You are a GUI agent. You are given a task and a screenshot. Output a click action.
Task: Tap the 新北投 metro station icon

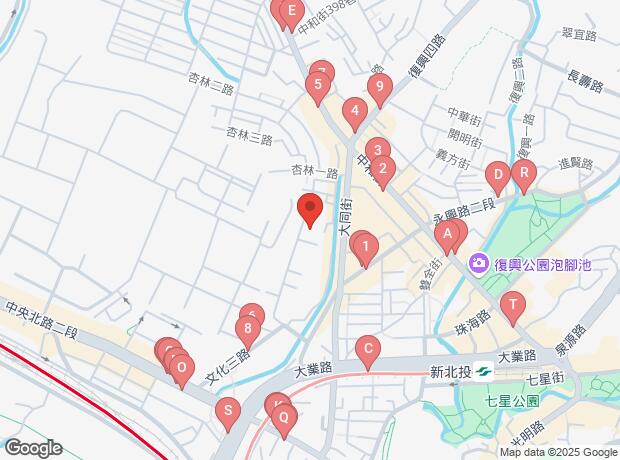[x=482, y=369]
